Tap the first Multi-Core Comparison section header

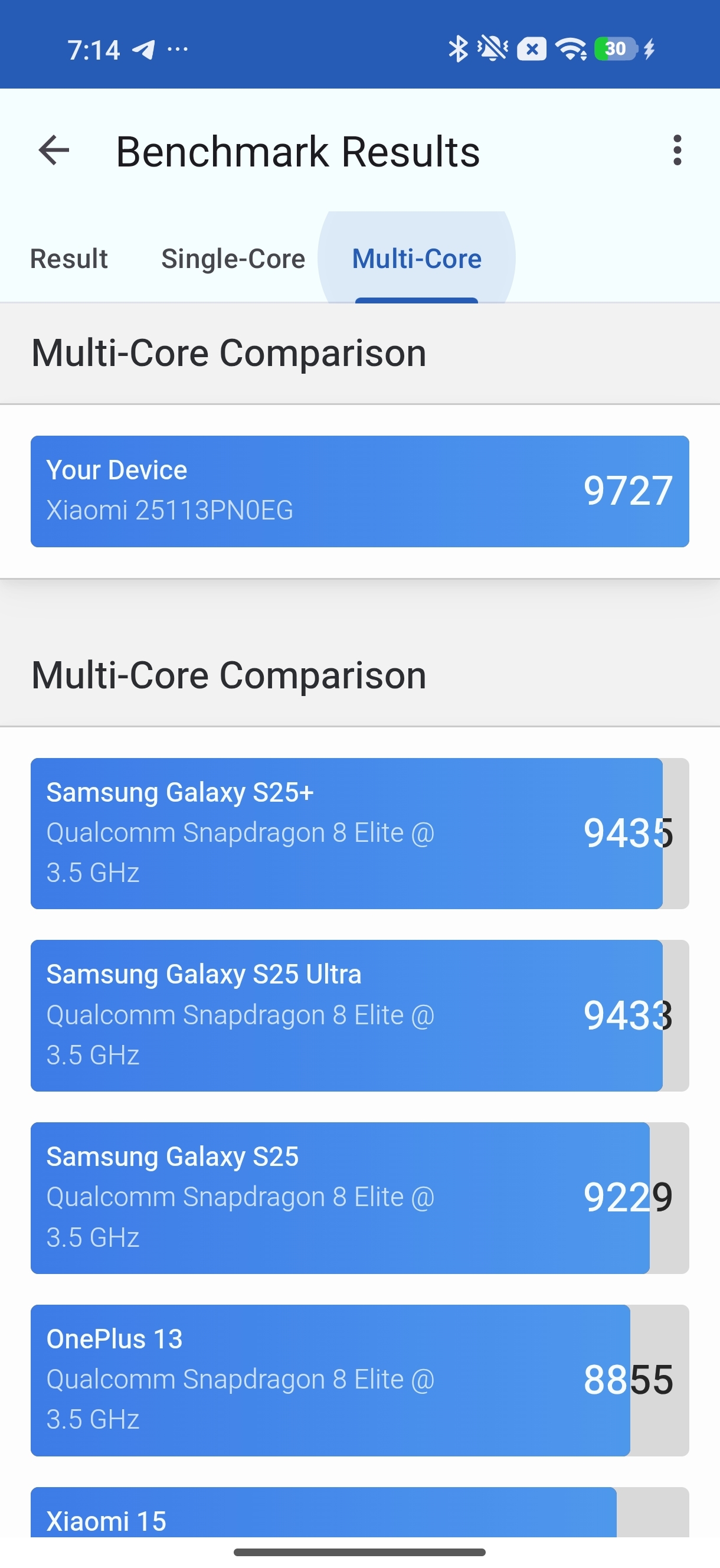click(x=229, y=352)
